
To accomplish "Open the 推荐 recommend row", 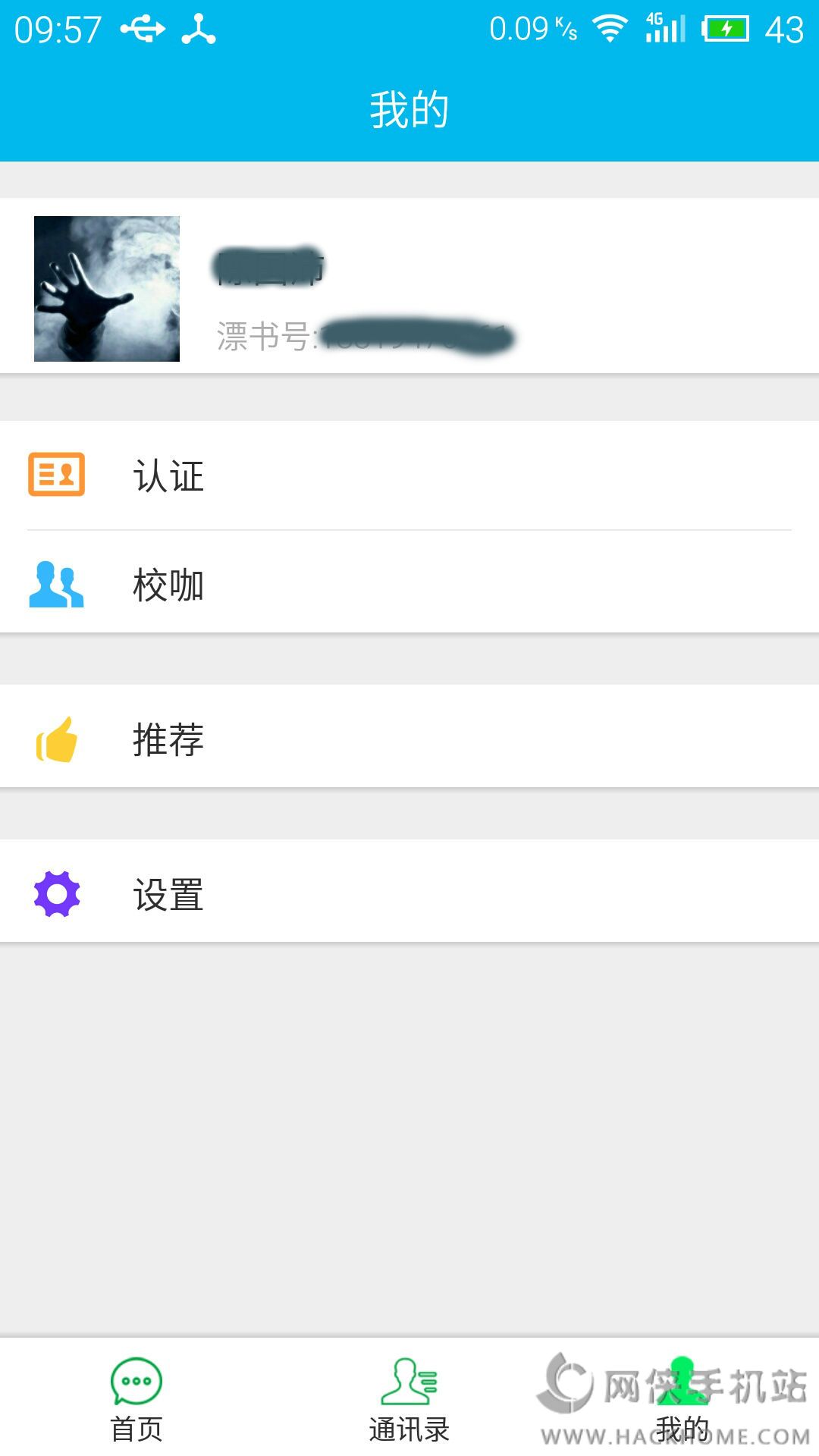I will pyautogui.click(x=409, y=738).
